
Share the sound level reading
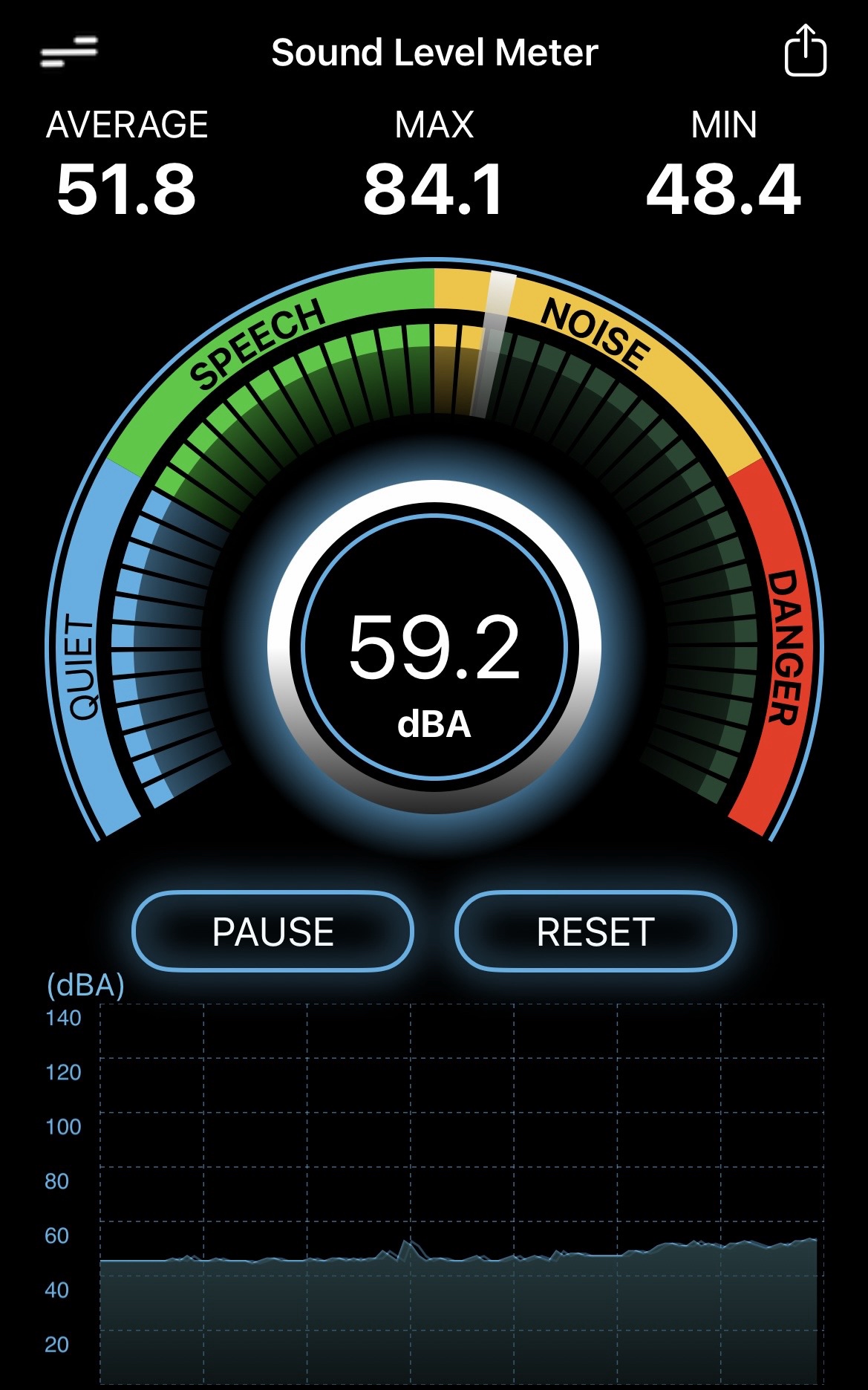pos(805,51)
